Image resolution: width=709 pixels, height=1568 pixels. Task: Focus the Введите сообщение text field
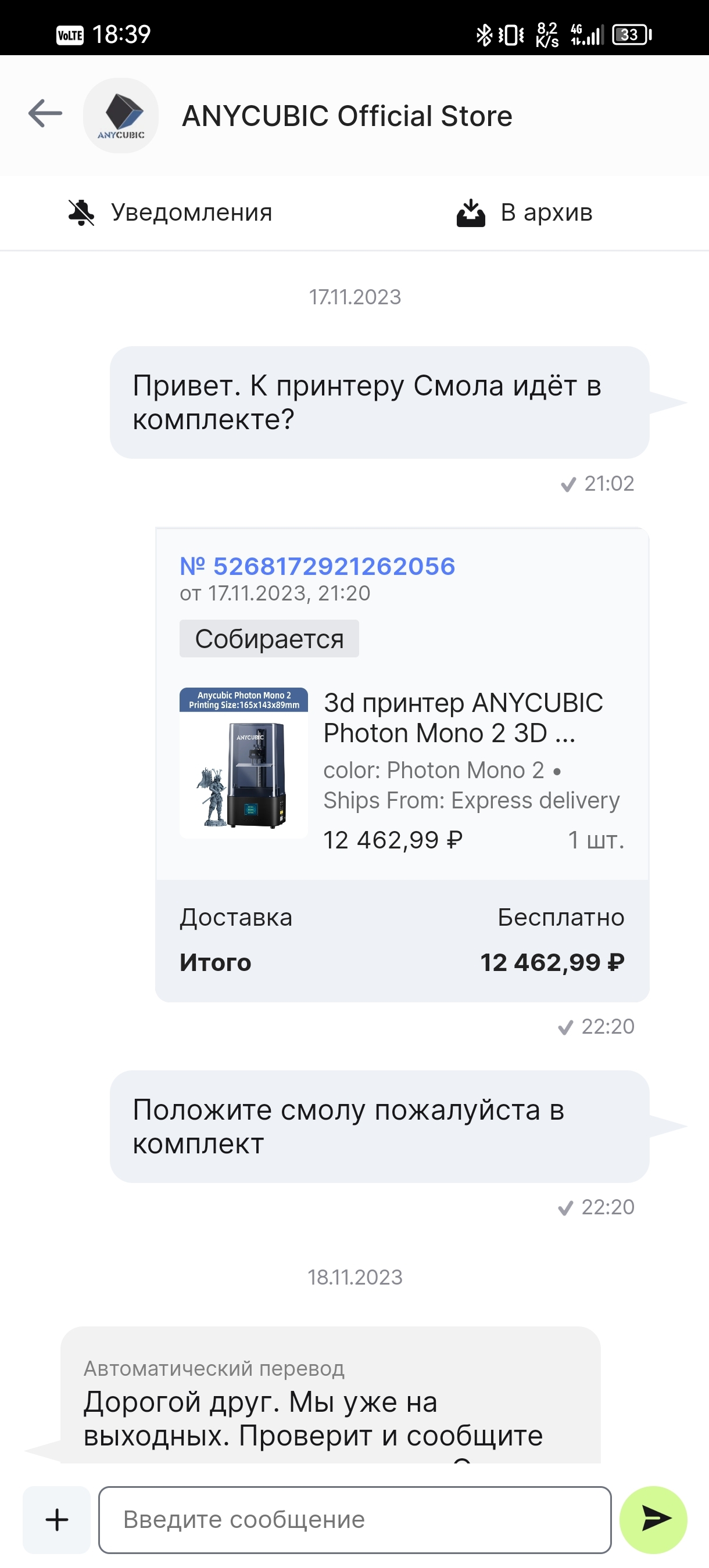click(x=354, y=1519)
